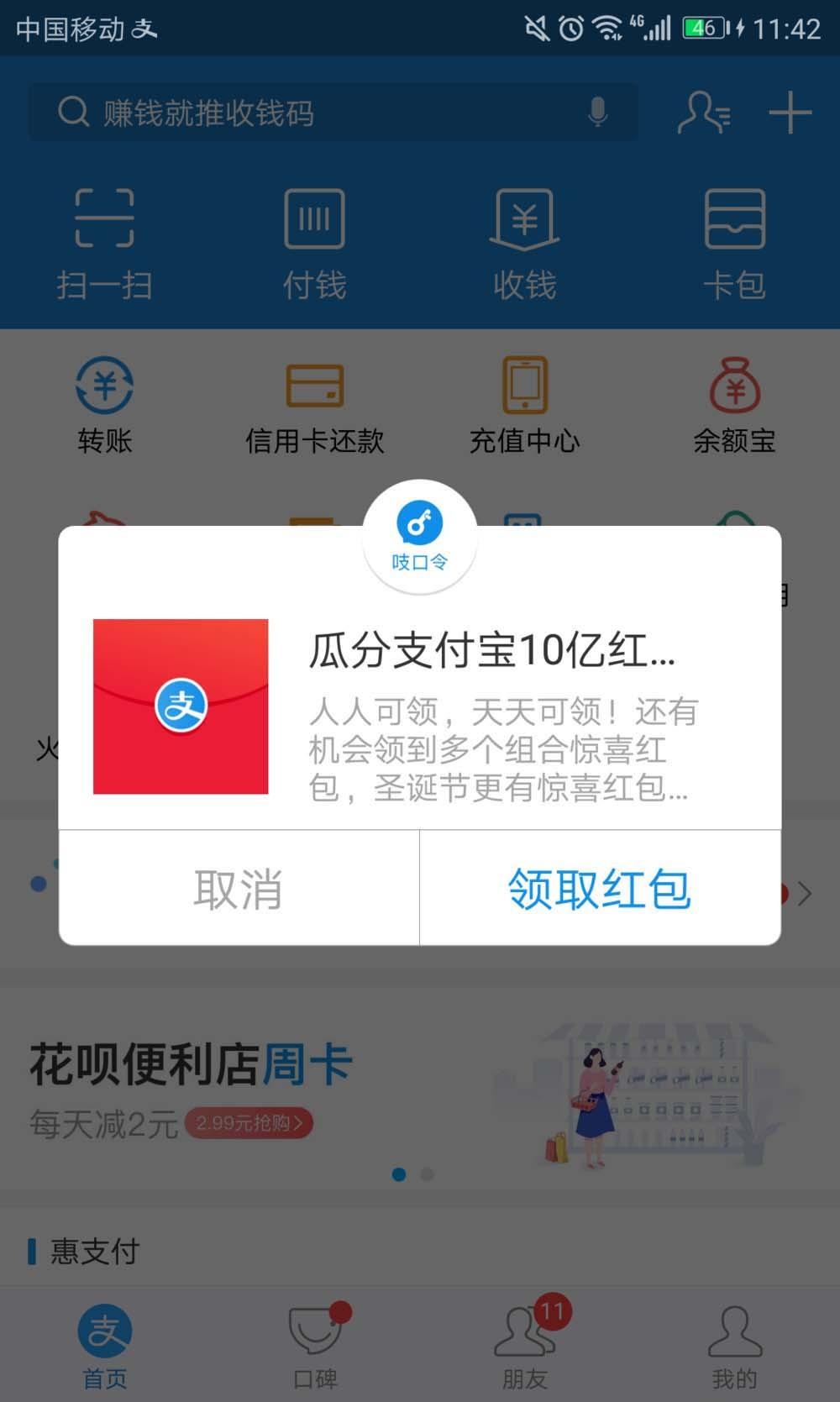The width and height of the screenshot is (840, 1402).
Task: Select the 付钱 payment icon
Action: [314, 241]
